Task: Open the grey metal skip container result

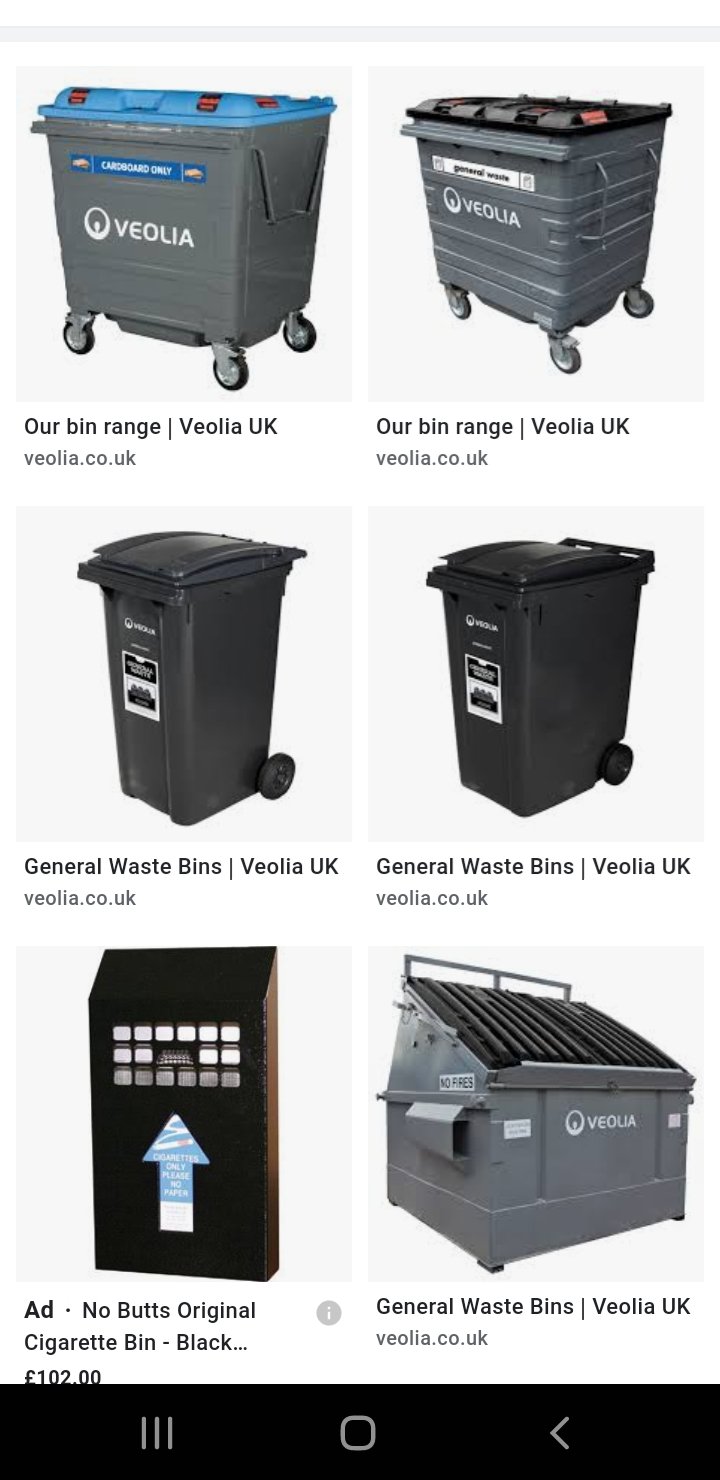Action: (536, 1114)
